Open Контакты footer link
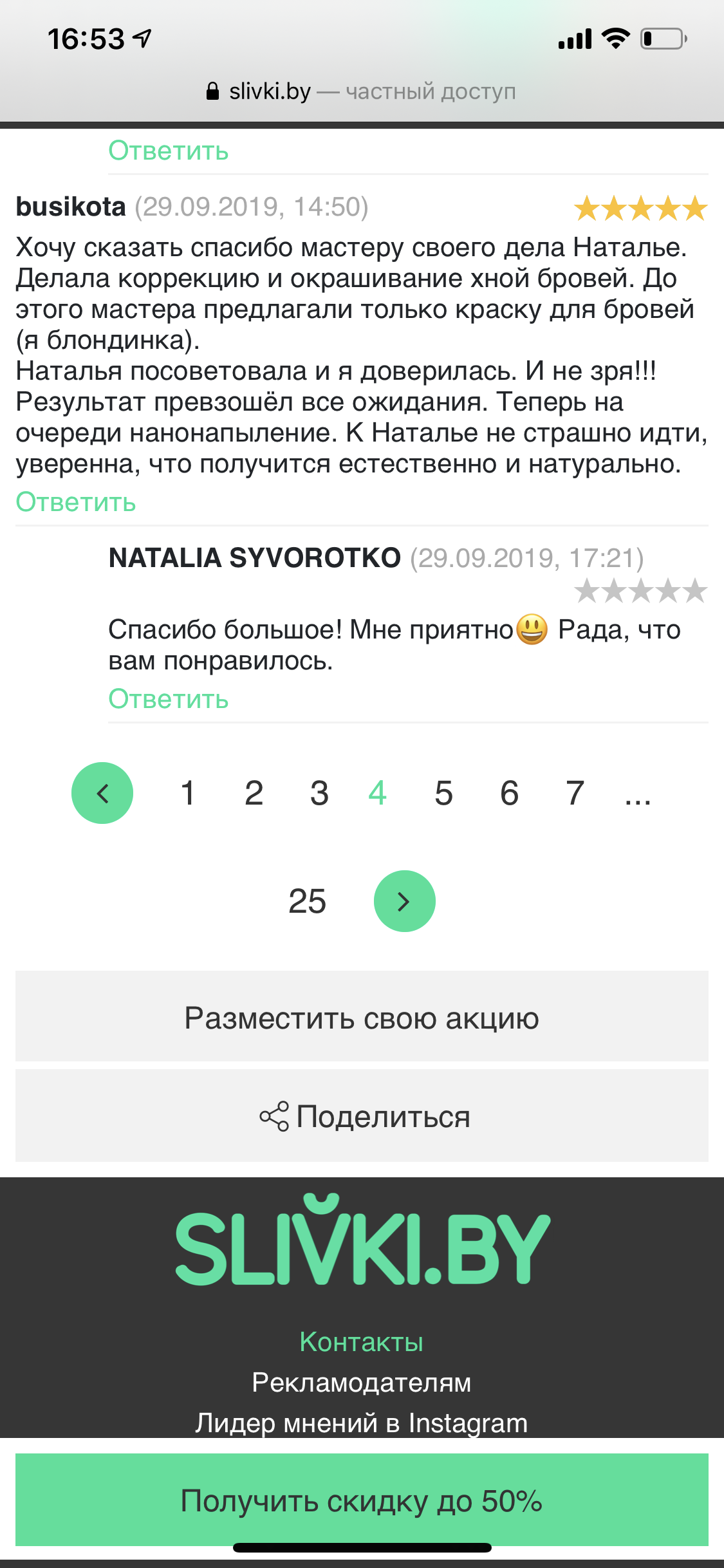This screenshot has width=724, height=1568. point(361,1342)
